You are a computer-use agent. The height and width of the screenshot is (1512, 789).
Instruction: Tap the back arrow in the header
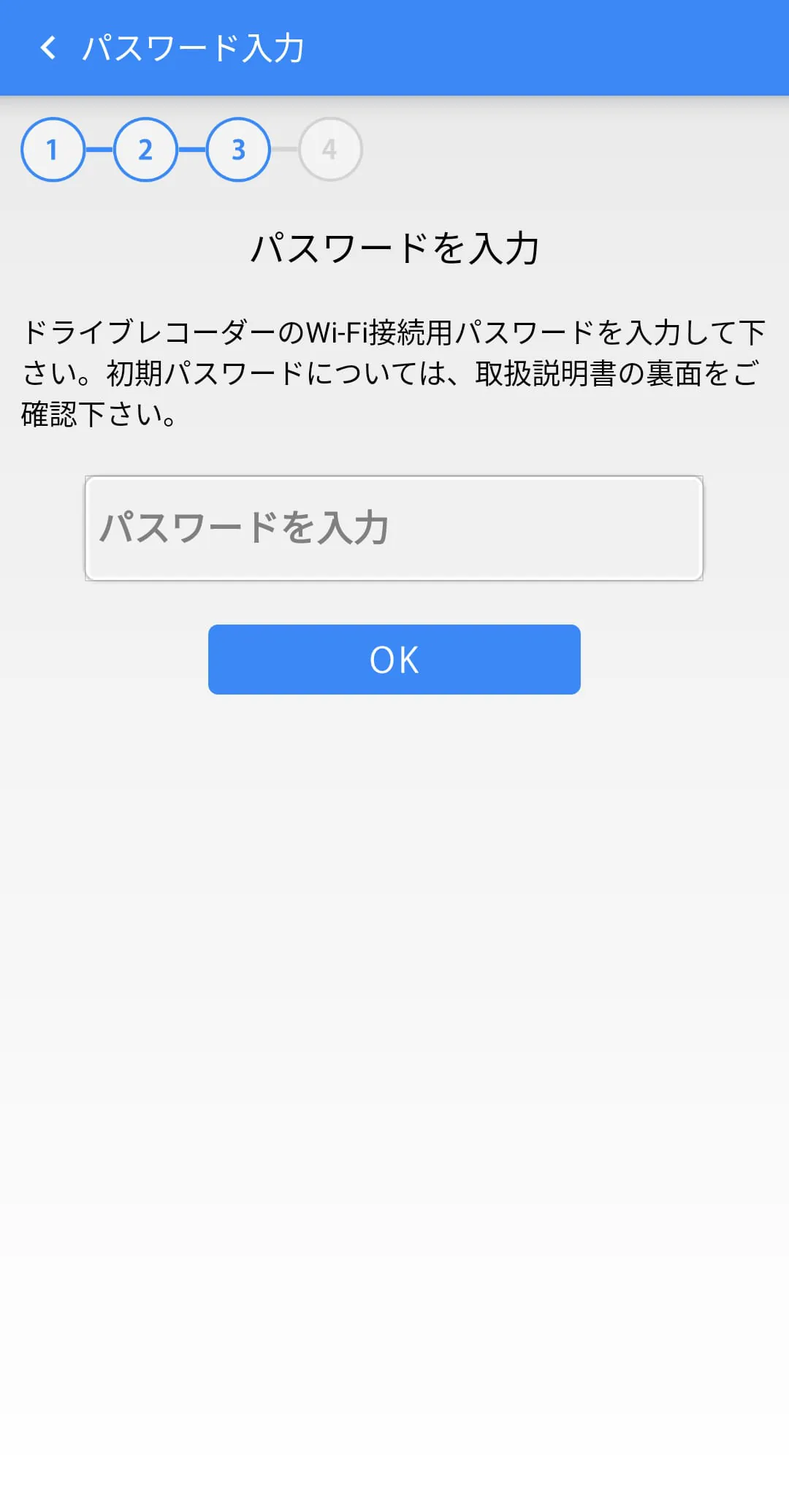49,49
